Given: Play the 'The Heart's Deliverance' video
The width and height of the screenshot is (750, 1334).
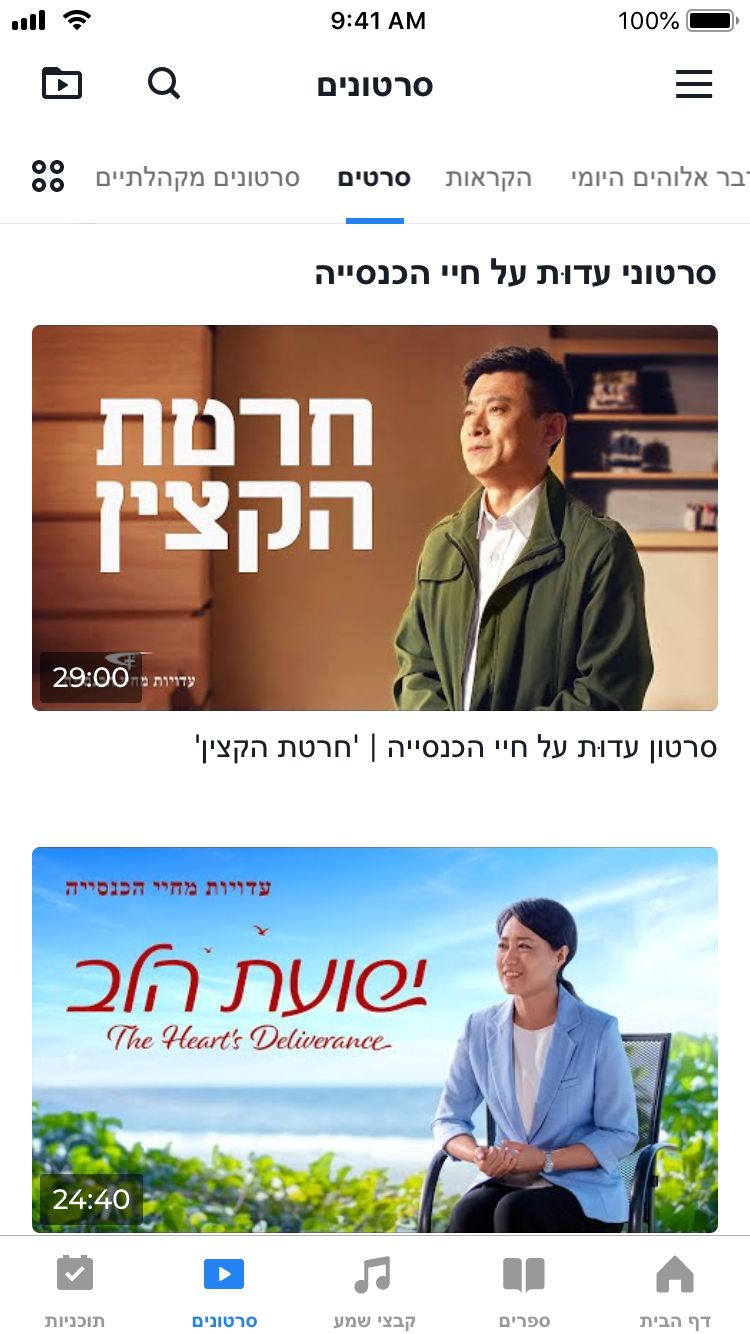Looking at the screenshot, I should click(375, 1039).
